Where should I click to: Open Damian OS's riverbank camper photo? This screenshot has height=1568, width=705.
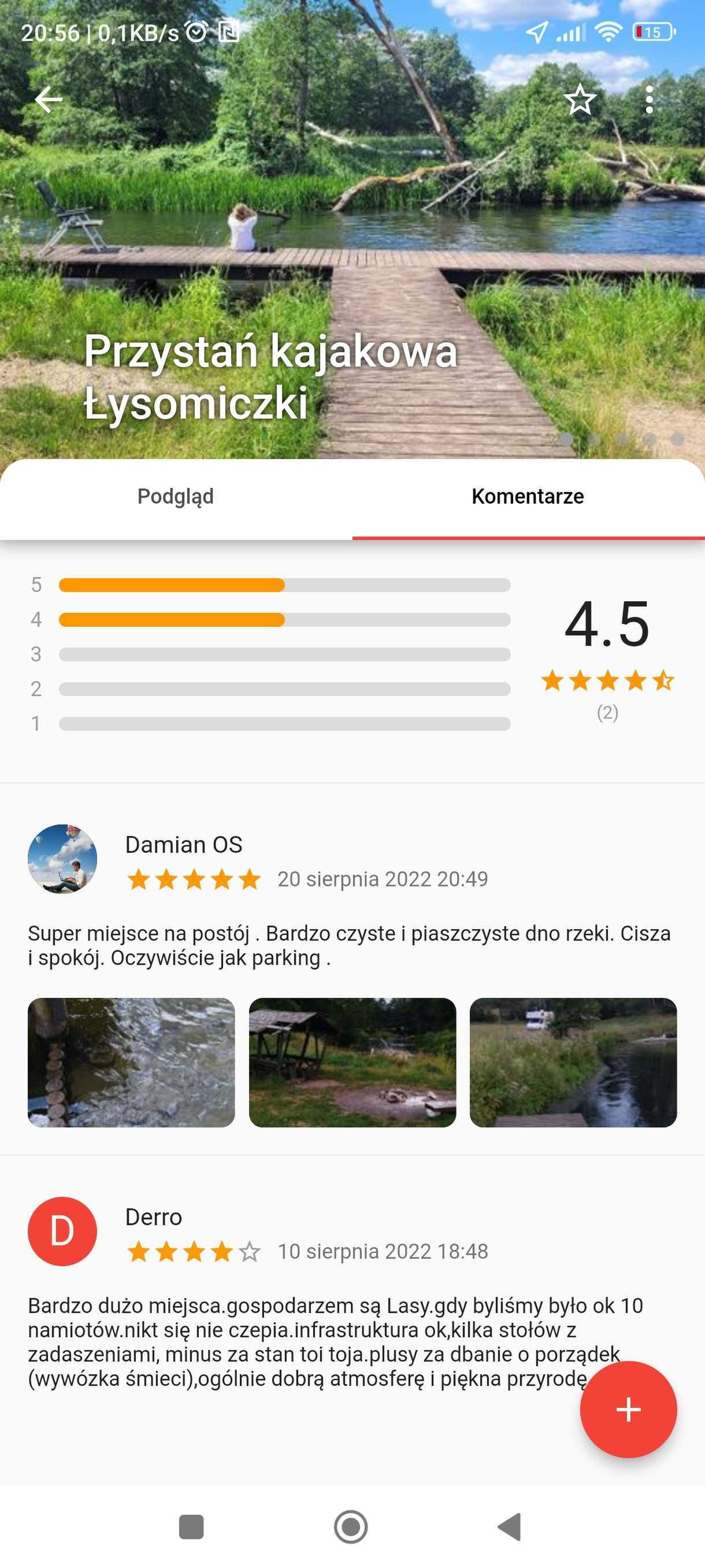coord(573,1062)
